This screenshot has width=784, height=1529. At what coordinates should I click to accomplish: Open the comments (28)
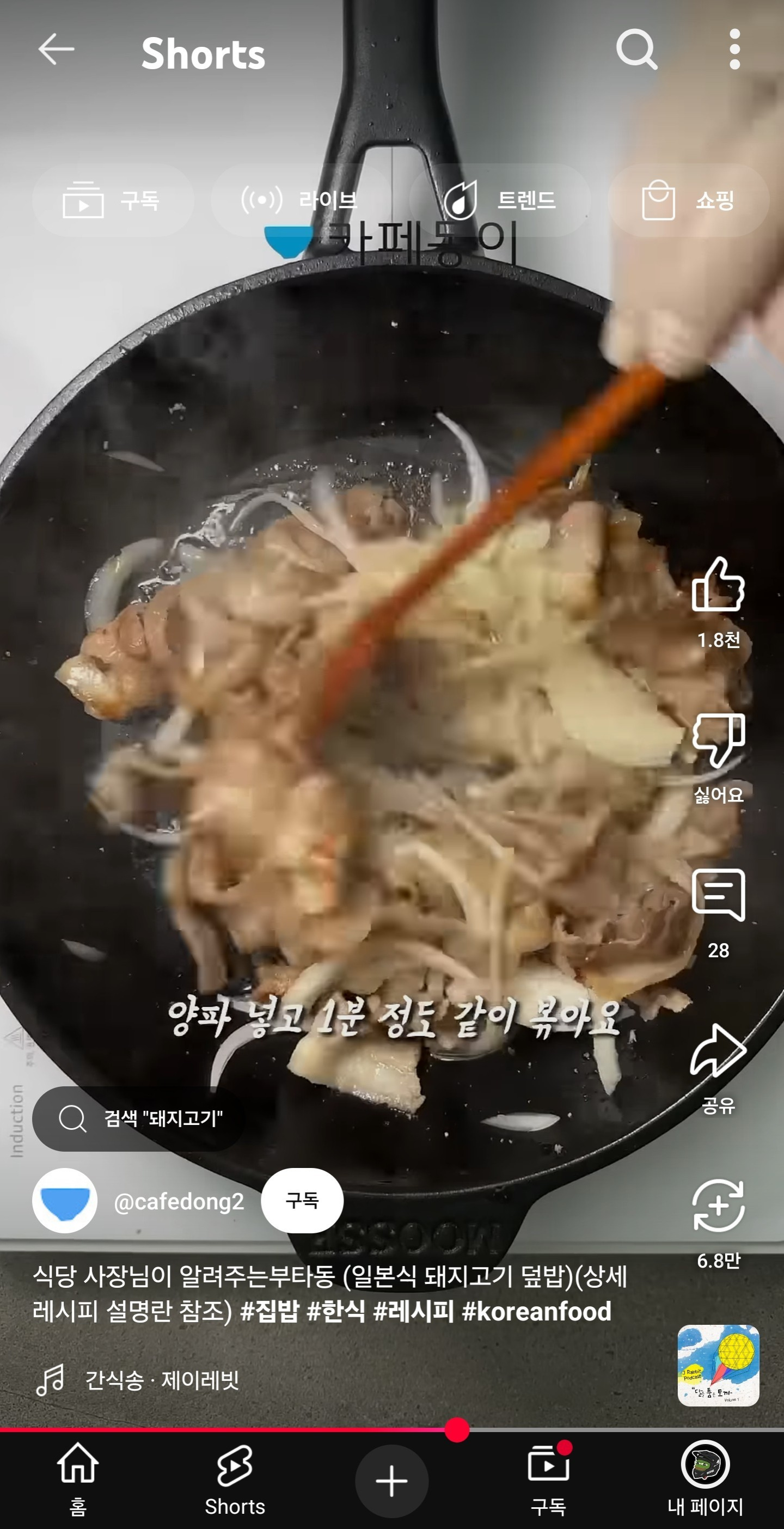[718, 896]
